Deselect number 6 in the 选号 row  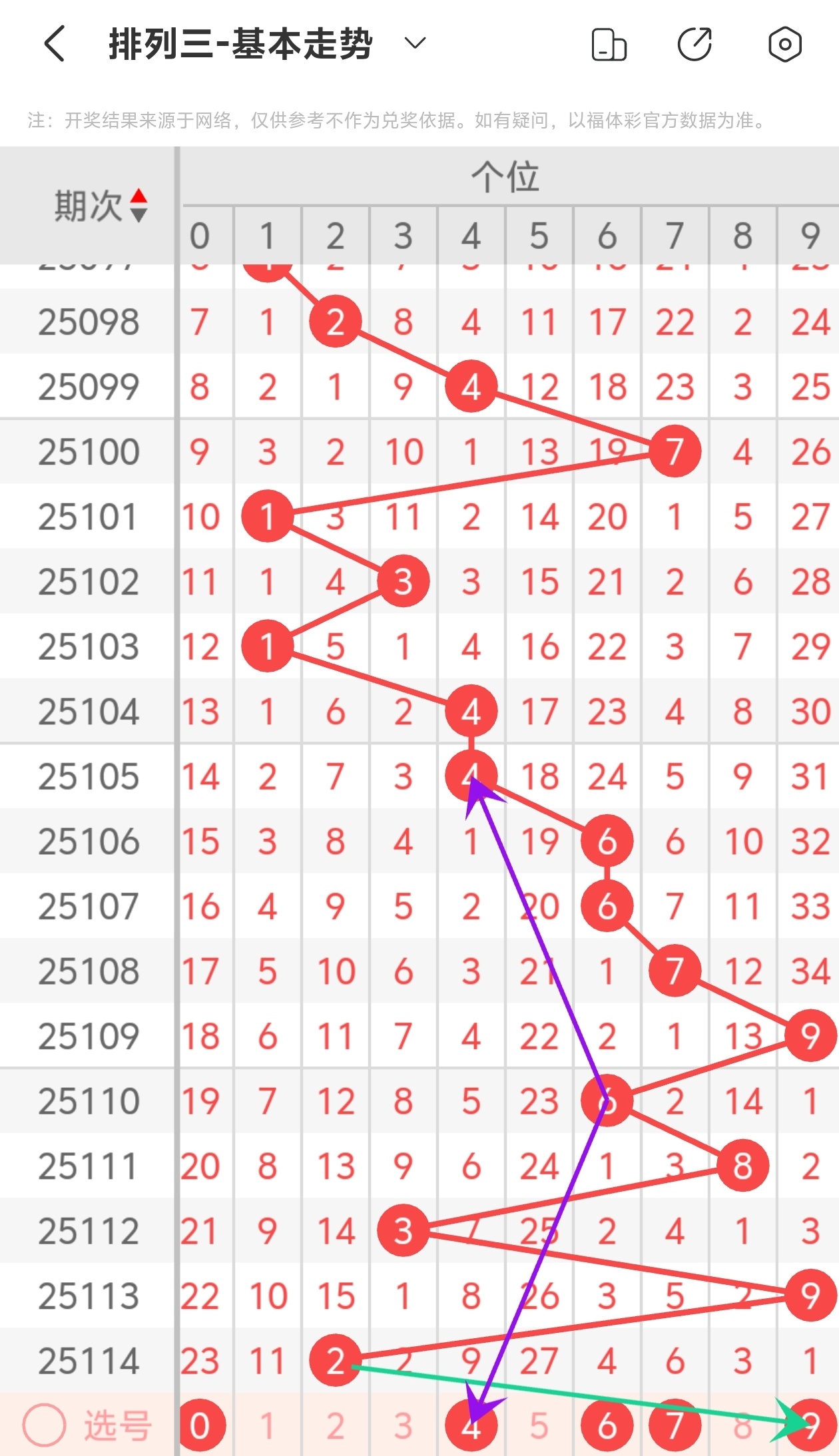pos(607,1425)
